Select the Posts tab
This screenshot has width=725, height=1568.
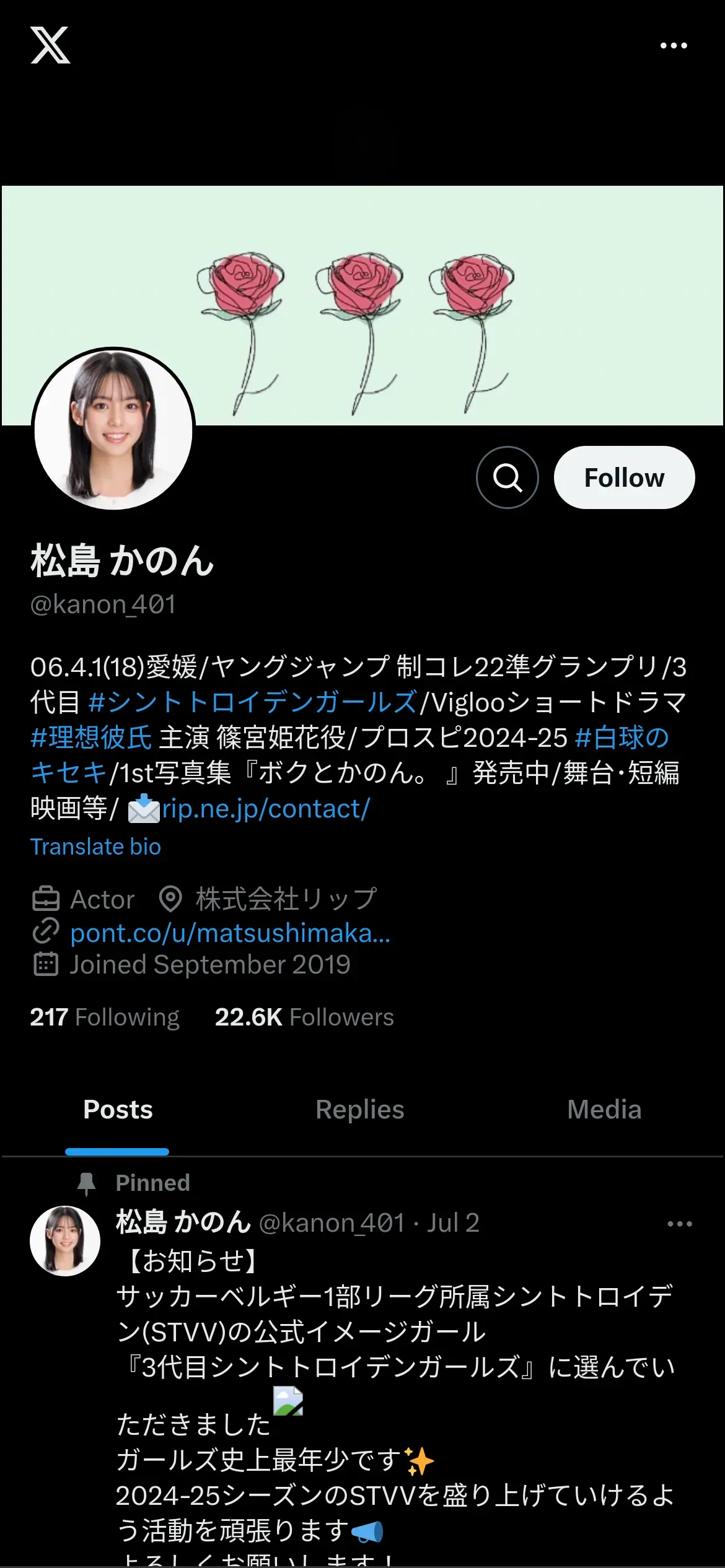[118, 1109]
